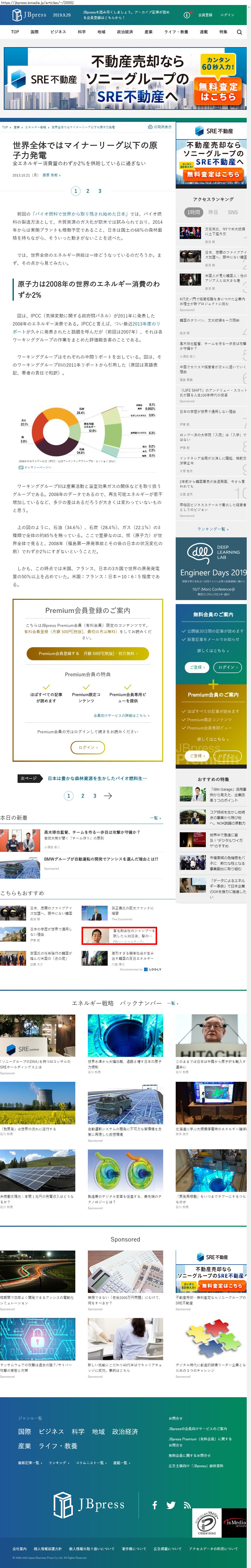Tap the ログイン link in the header
The width and height of the screenshot is (251, 1568).
point(227,15)
